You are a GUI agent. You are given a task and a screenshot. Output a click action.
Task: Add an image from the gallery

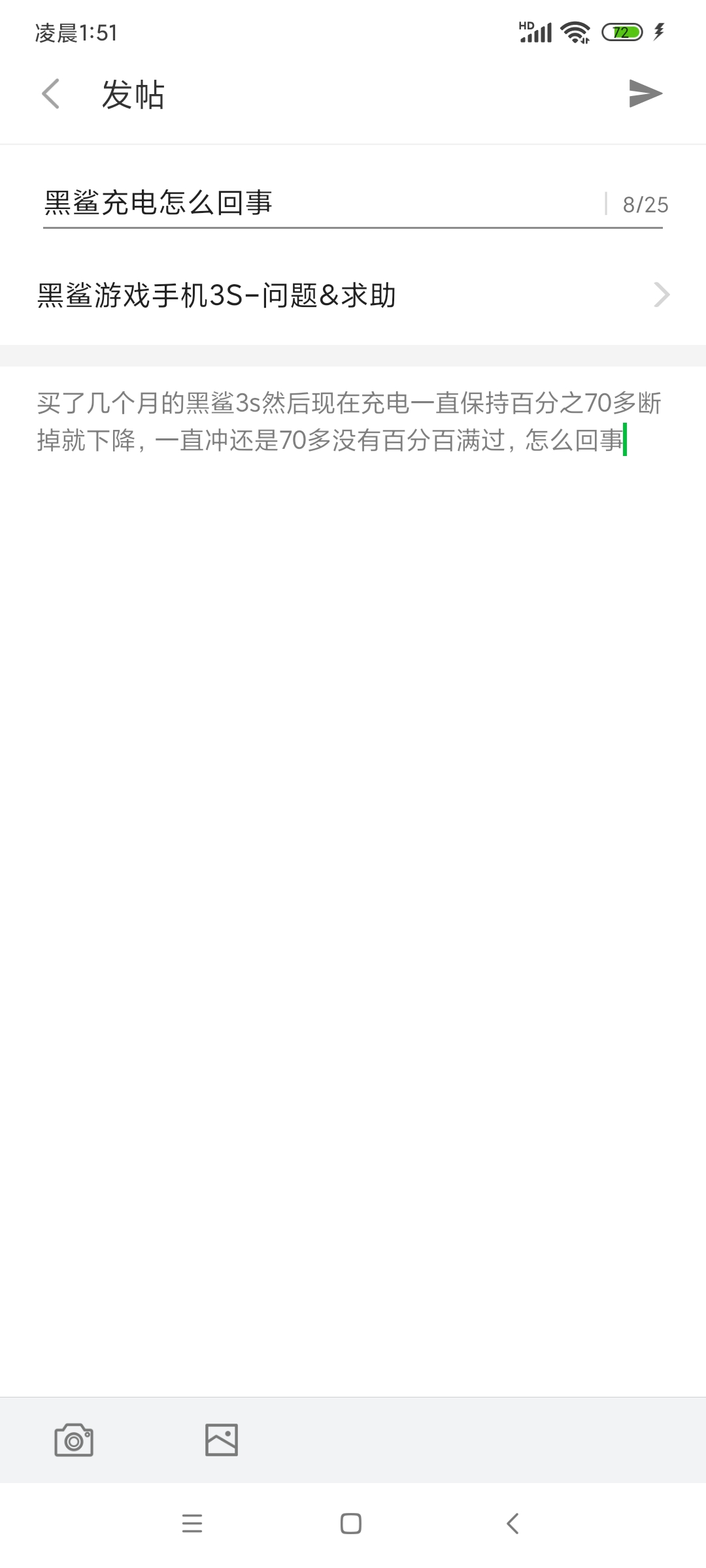coord(222,1440)
